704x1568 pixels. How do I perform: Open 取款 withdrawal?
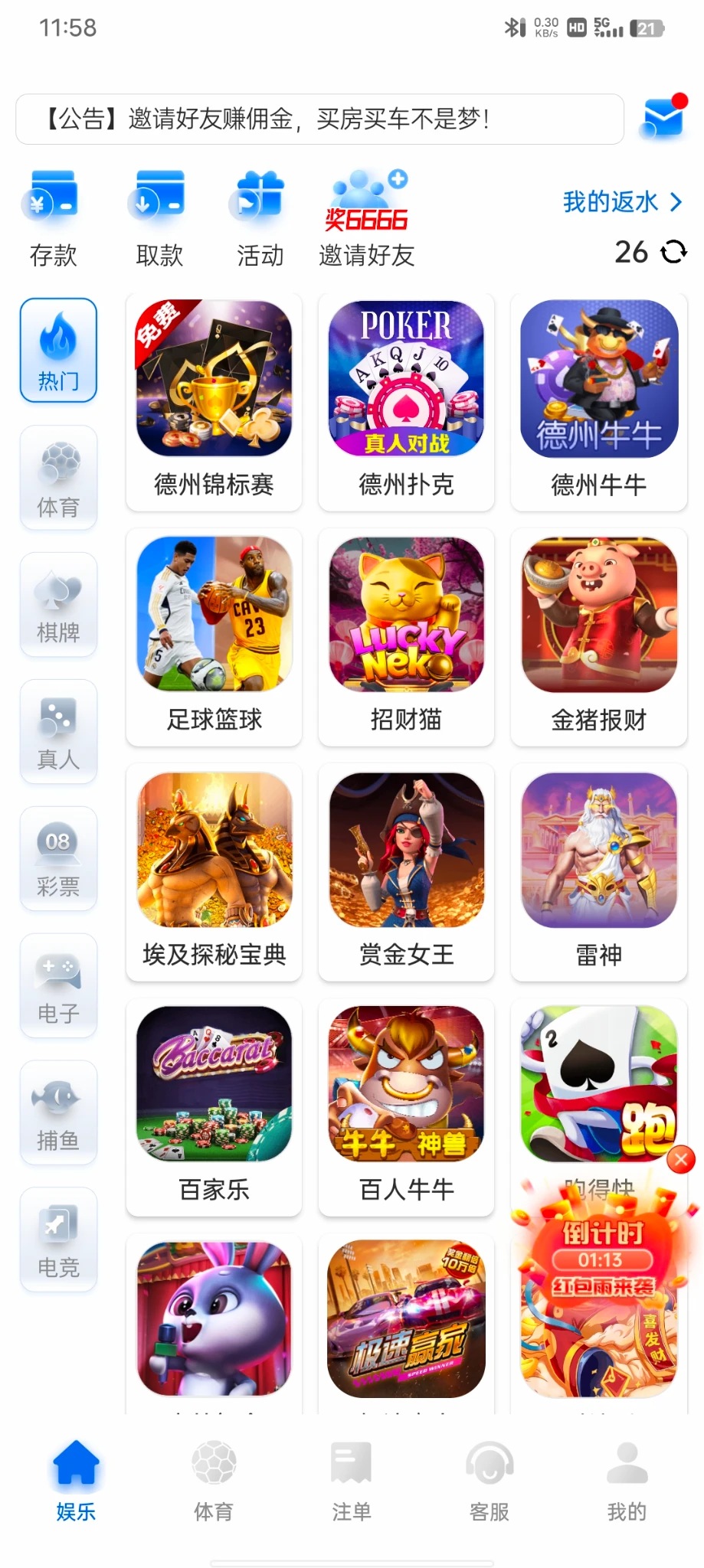click(159, 218)
